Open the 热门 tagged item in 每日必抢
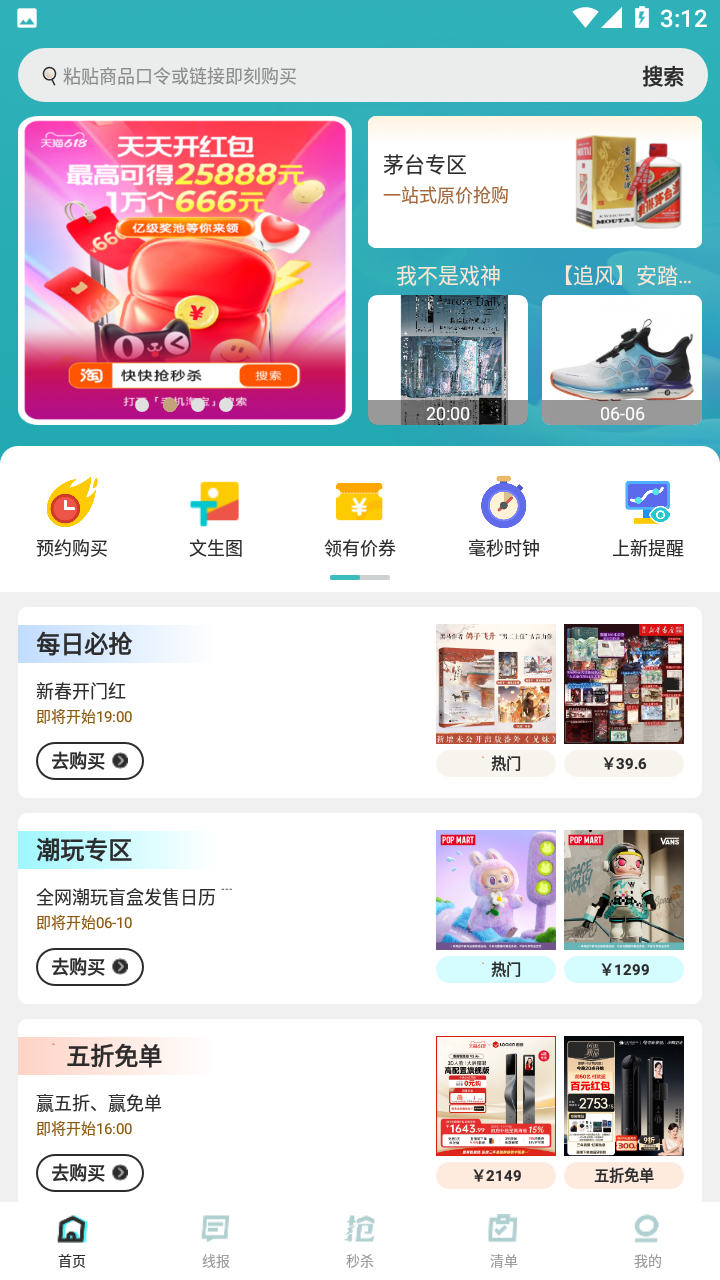 tap(495, 684)
